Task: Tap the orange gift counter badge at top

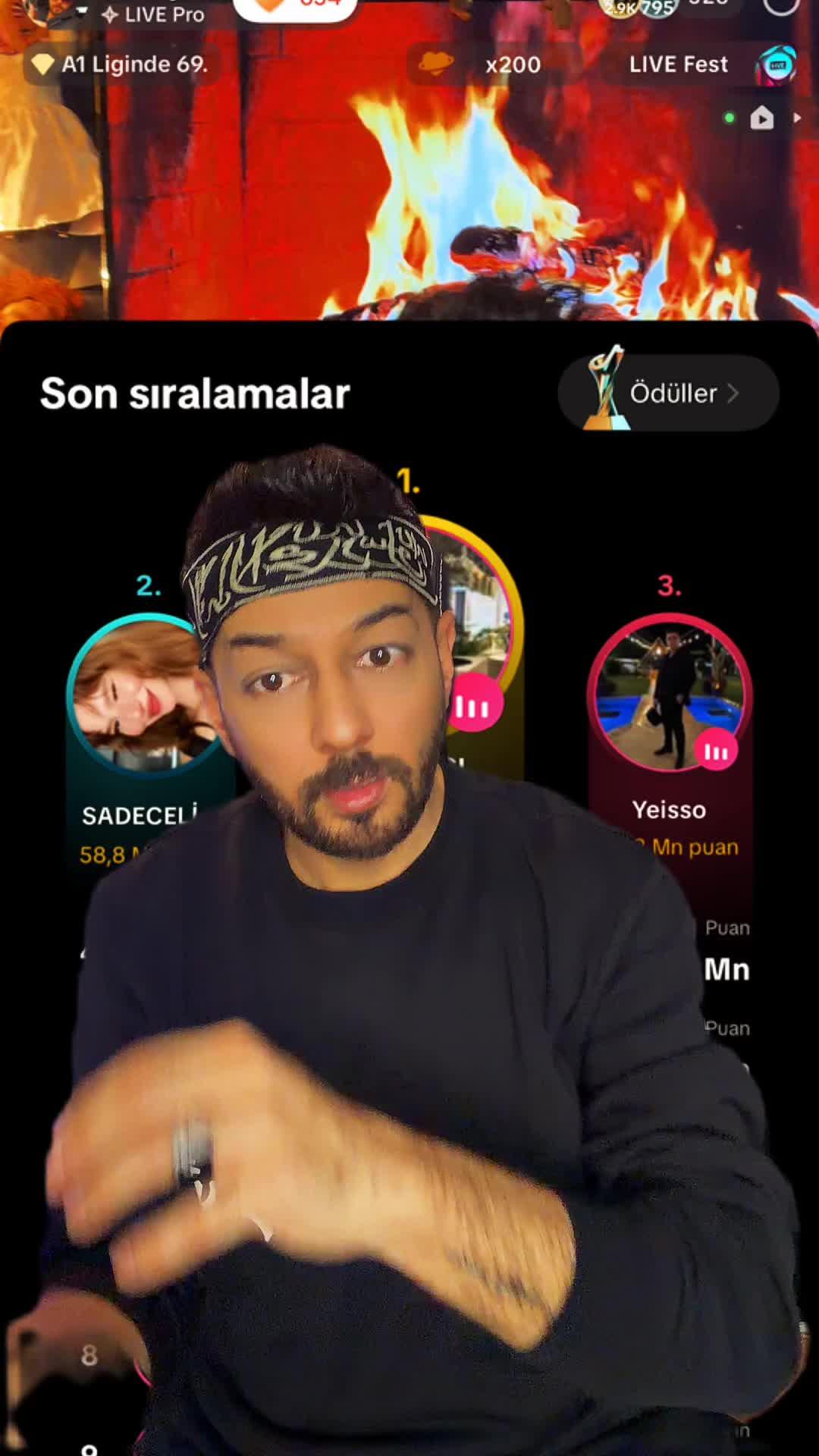Action: click(294, 6)
